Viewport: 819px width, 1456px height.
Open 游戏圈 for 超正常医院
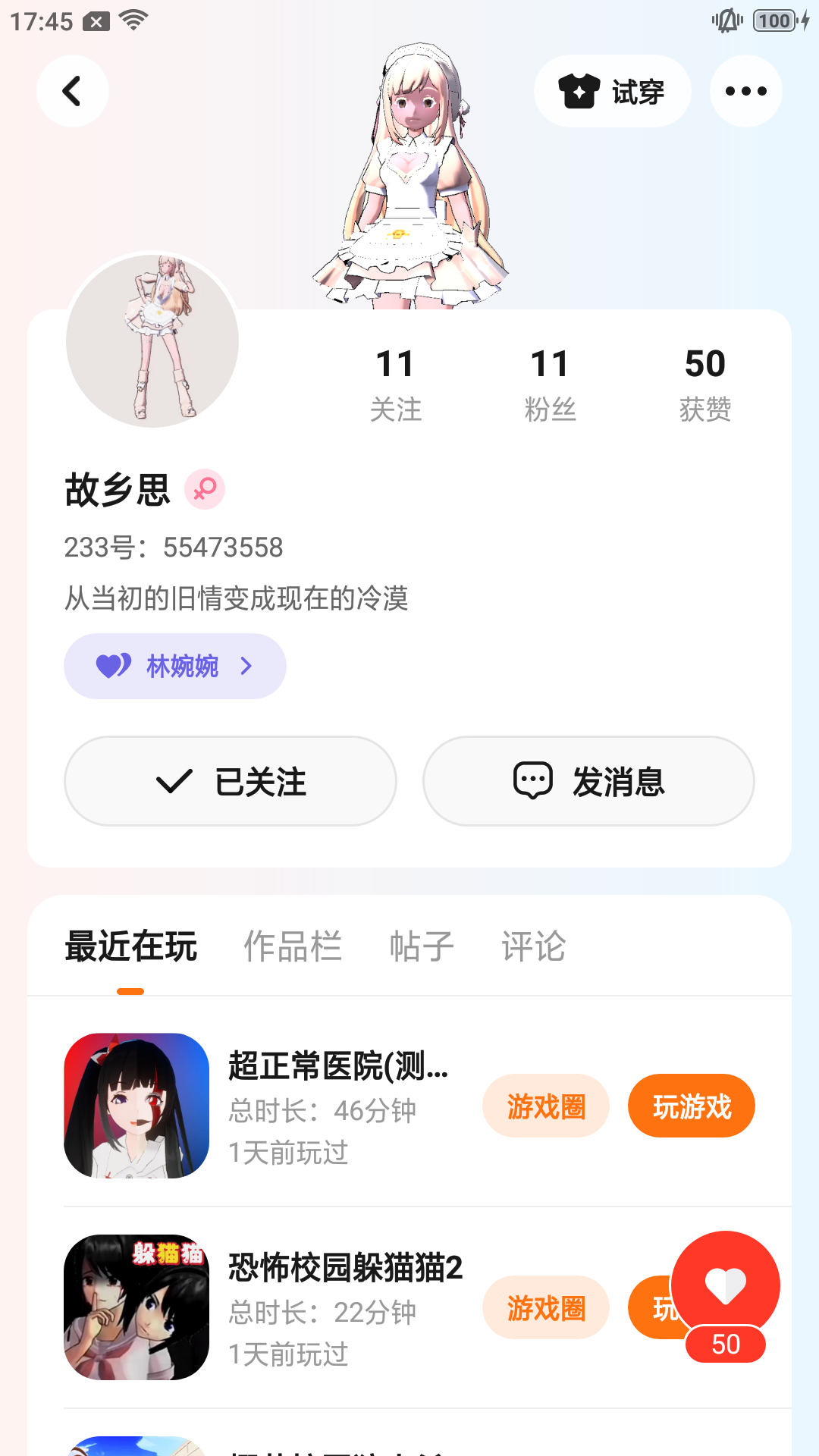pyautogui.click(x=546, y=1106)
